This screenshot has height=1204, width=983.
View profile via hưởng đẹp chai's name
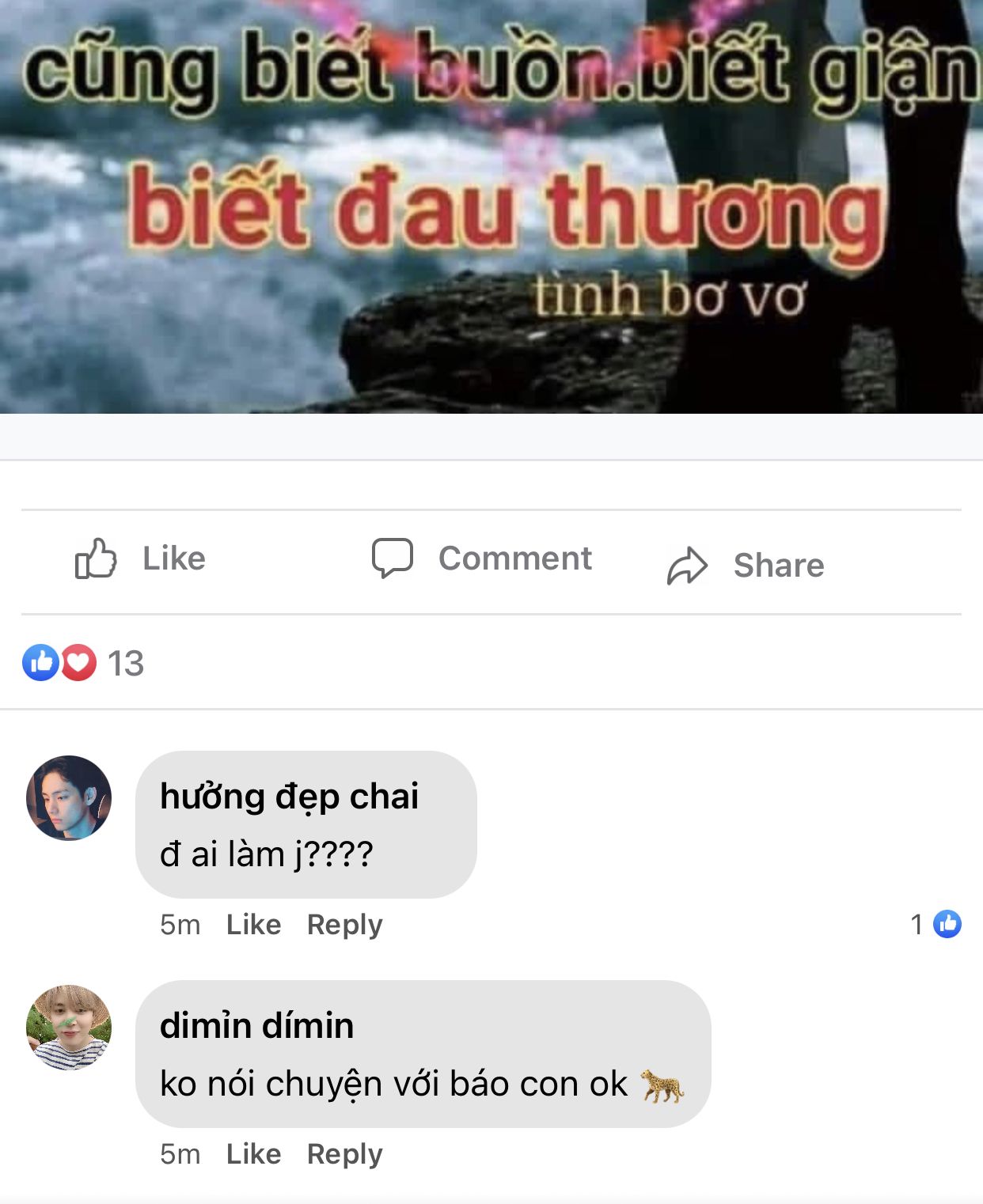pyautogui.click(x=289, y=796)
